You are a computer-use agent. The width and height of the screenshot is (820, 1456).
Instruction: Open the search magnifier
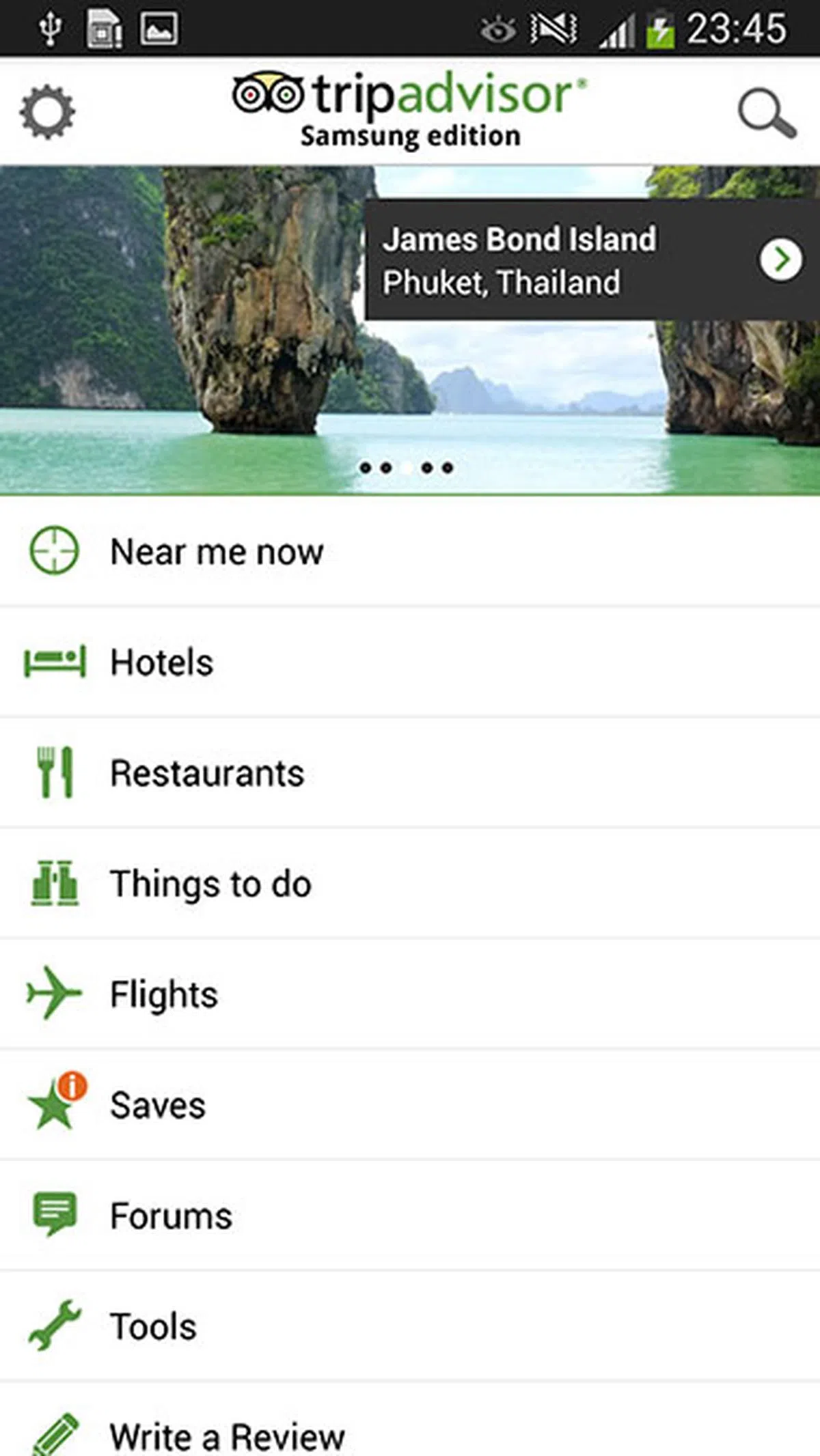(x=767, y=113)
